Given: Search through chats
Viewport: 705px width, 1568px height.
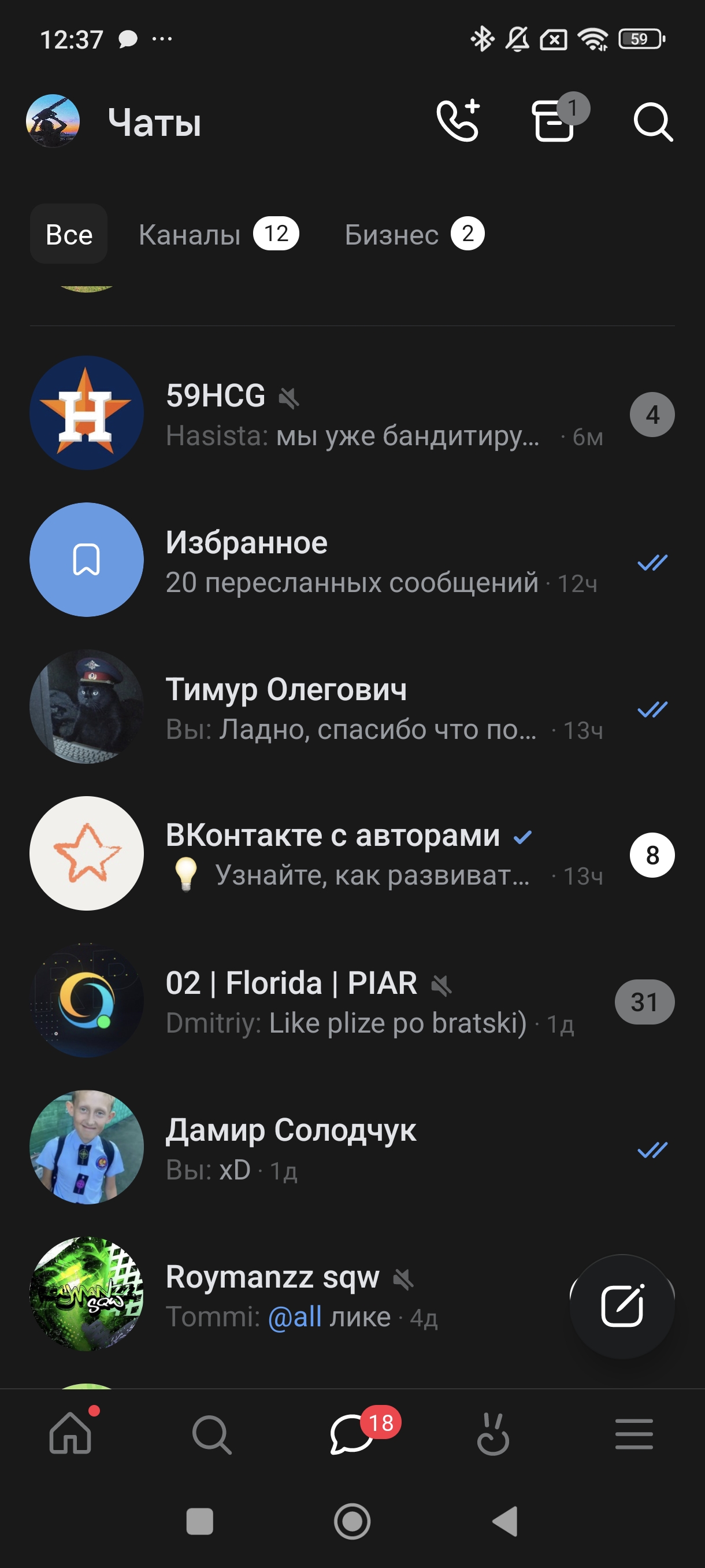Looking at the screenshot, I should pyautogui.click(x=652, y=123).
